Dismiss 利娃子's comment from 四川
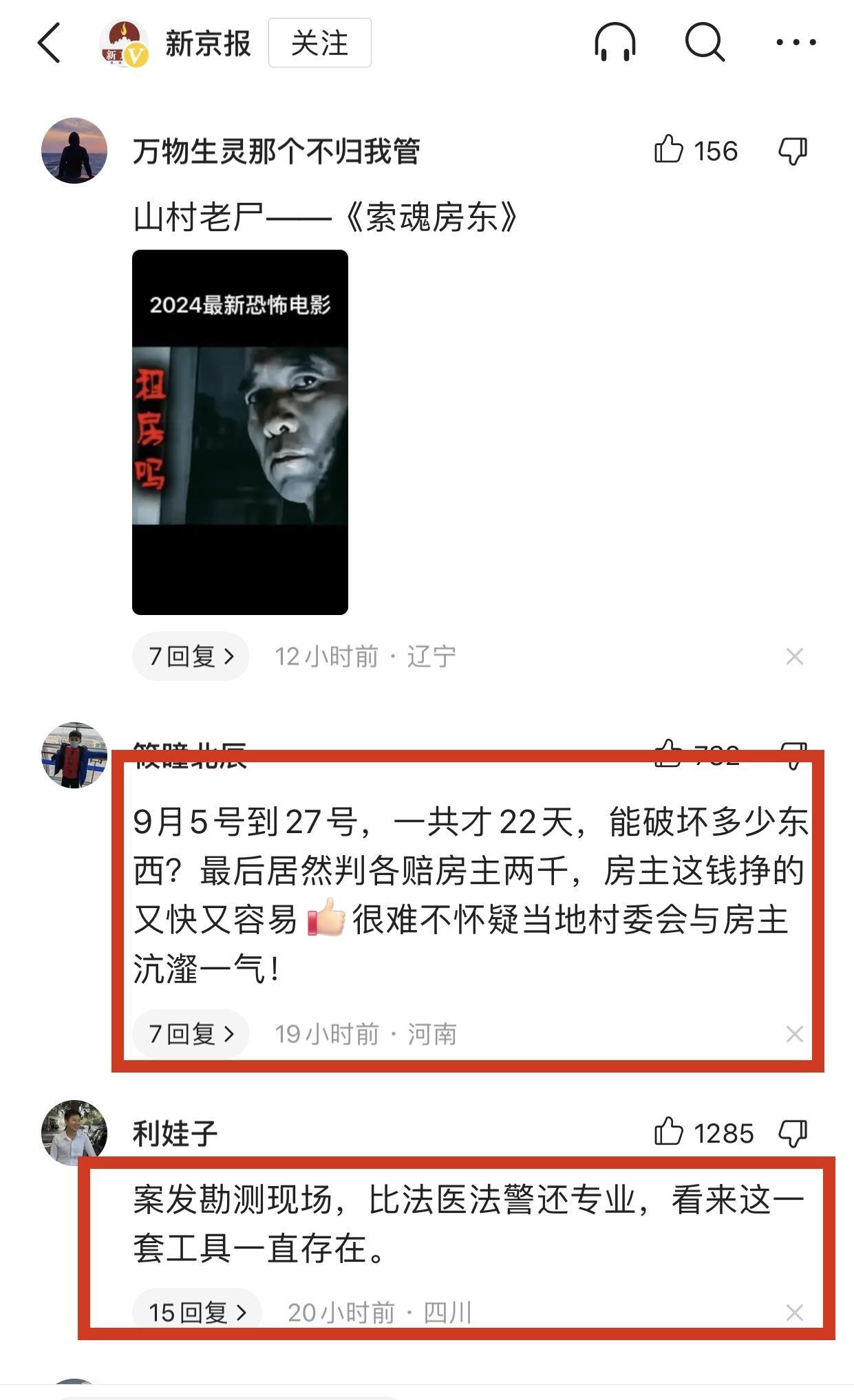 point(795,1313)
